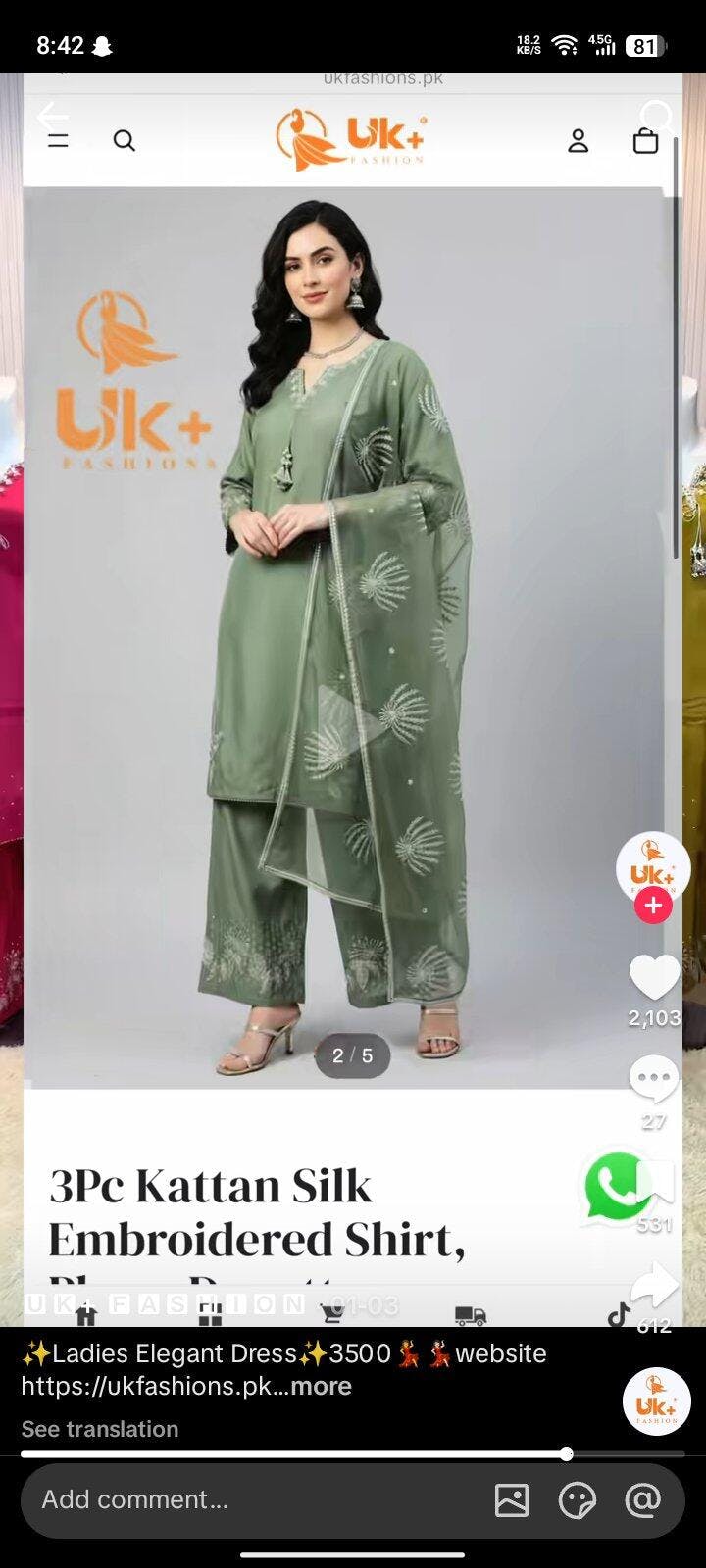706x1568 pixels.
Task: Attach an image to the comment
Action: tap(512, 1499)
